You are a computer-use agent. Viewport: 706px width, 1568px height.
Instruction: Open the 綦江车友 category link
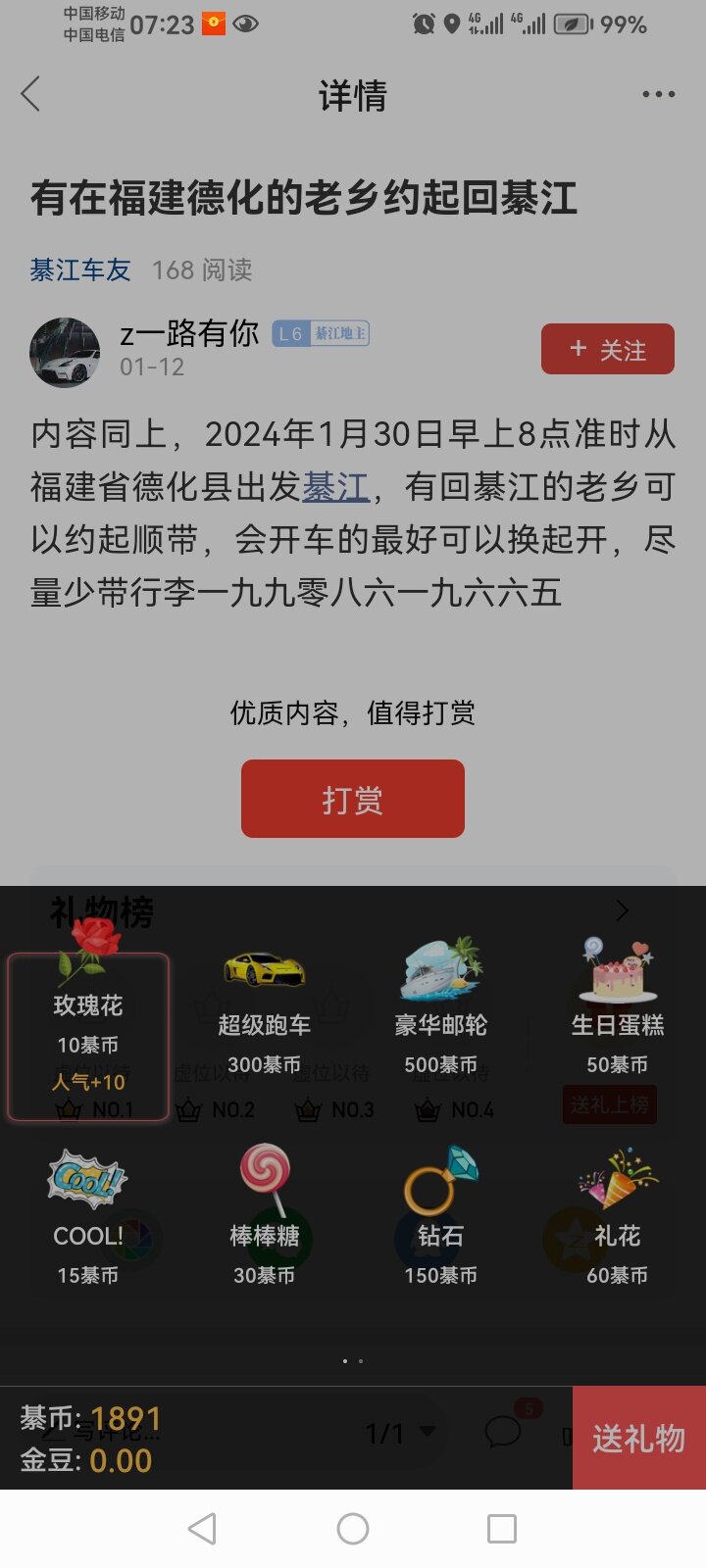click(x=80, y=269)
